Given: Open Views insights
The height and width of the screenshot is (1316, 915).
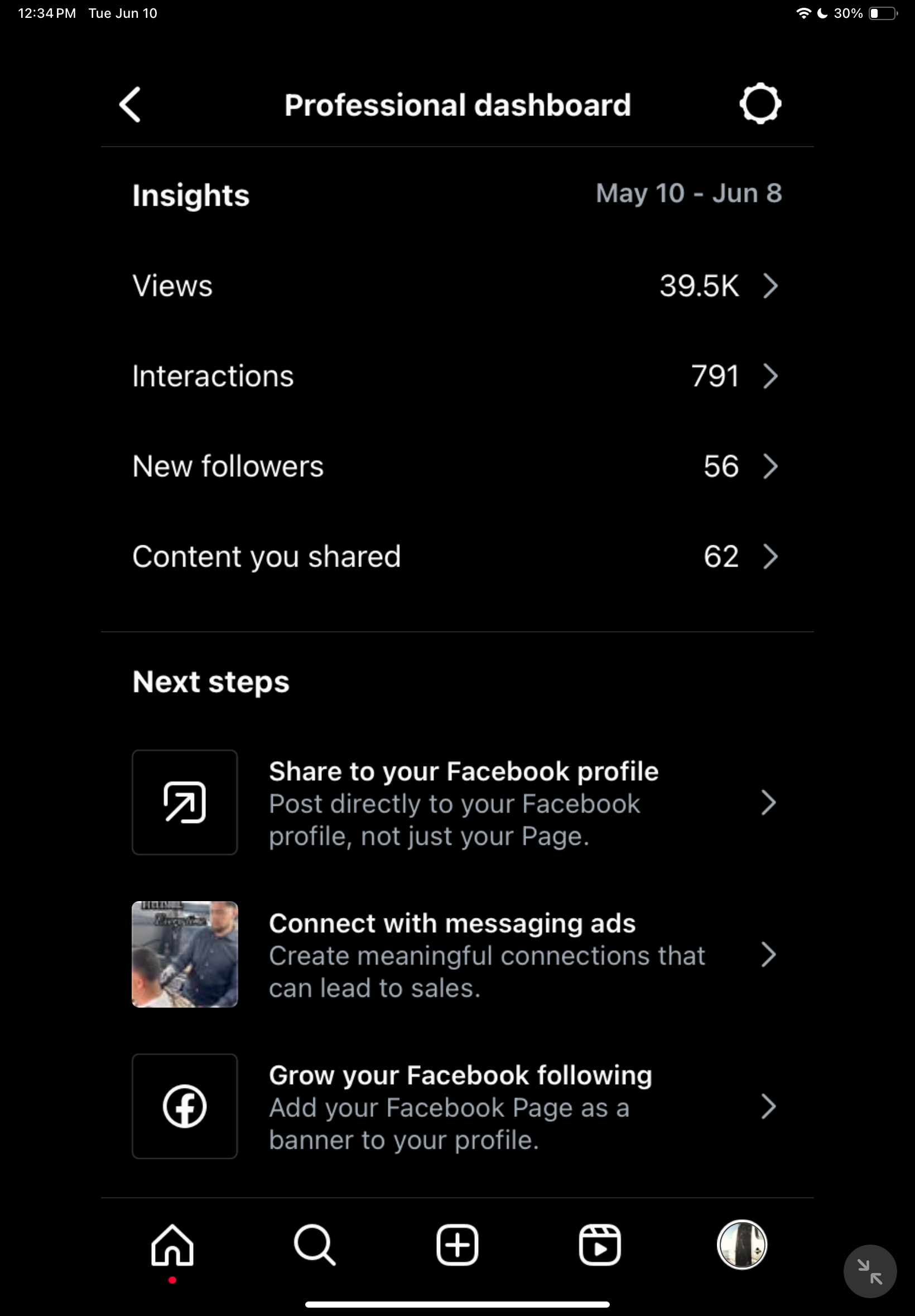Looking at the screenshot, I should pos(457,286).
